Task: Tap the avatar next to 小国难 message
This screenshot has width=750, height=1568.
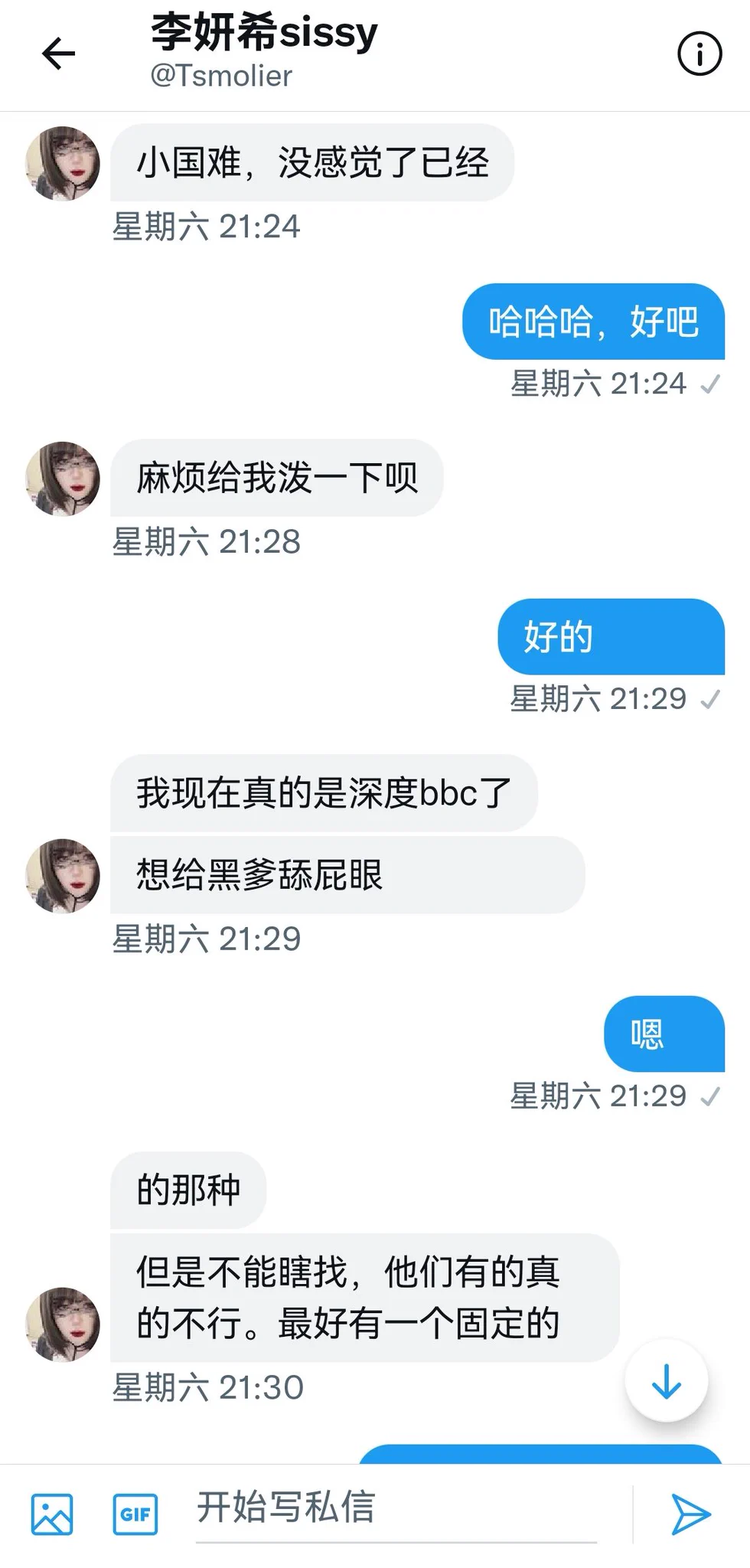Action: [63, 163]
